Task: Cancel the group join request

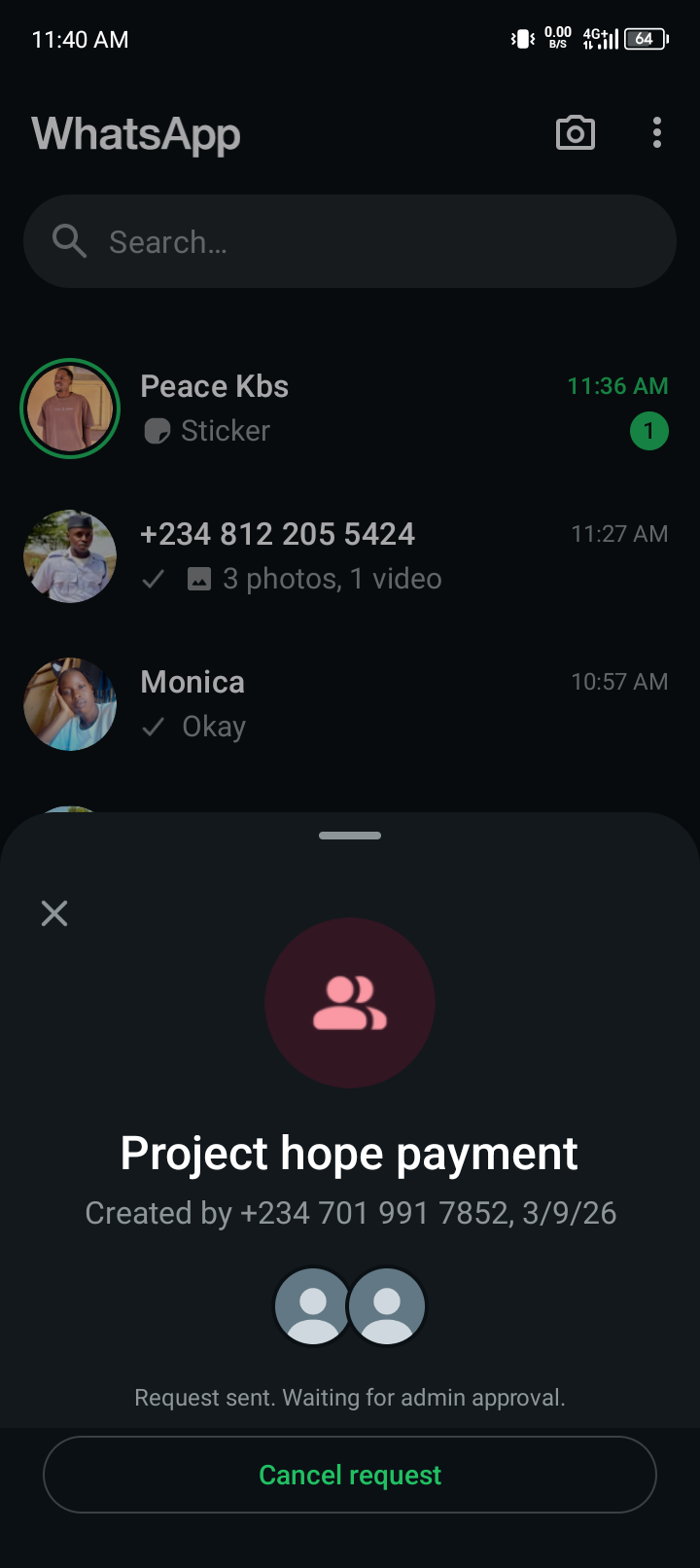Action: tap(350, 1475)
